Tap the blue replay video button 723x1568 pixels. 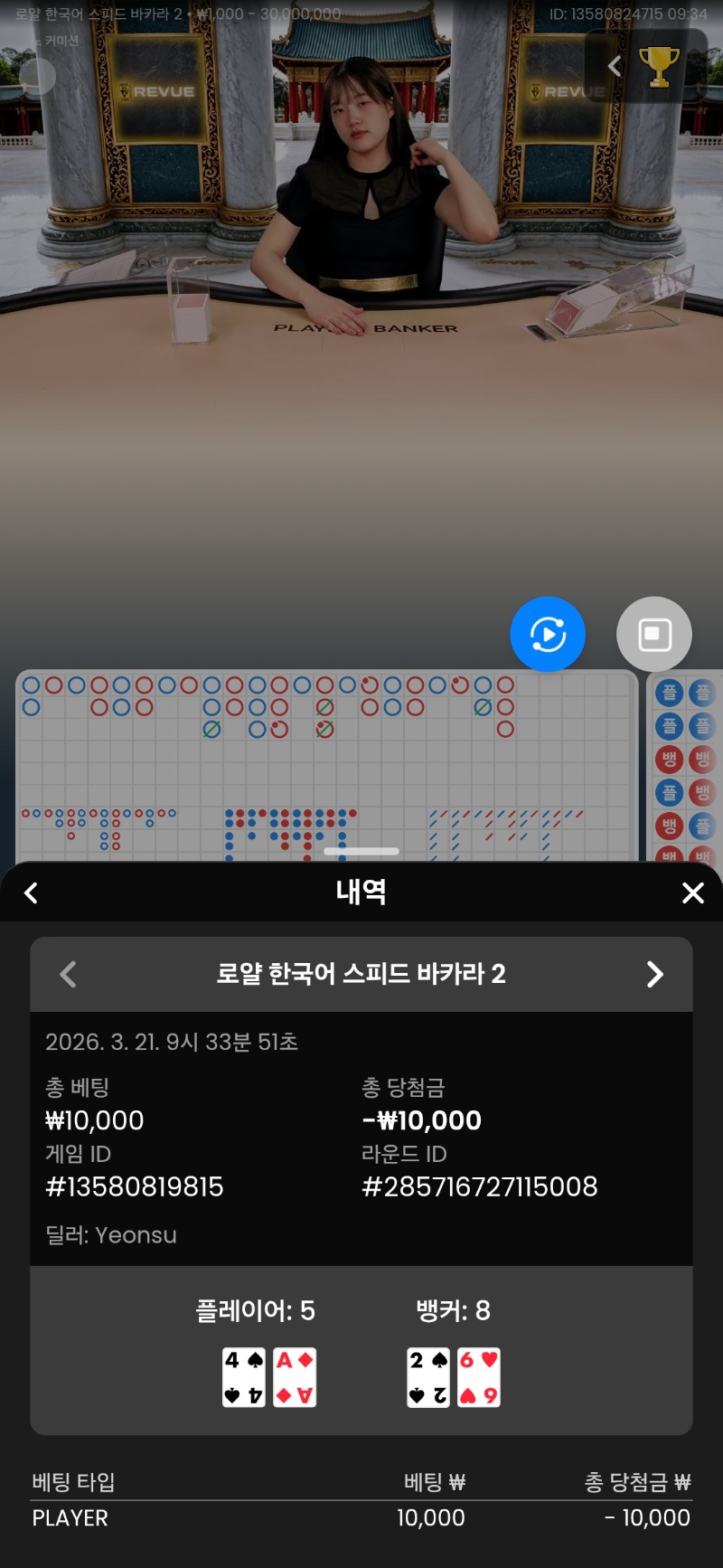coord(548,634)
